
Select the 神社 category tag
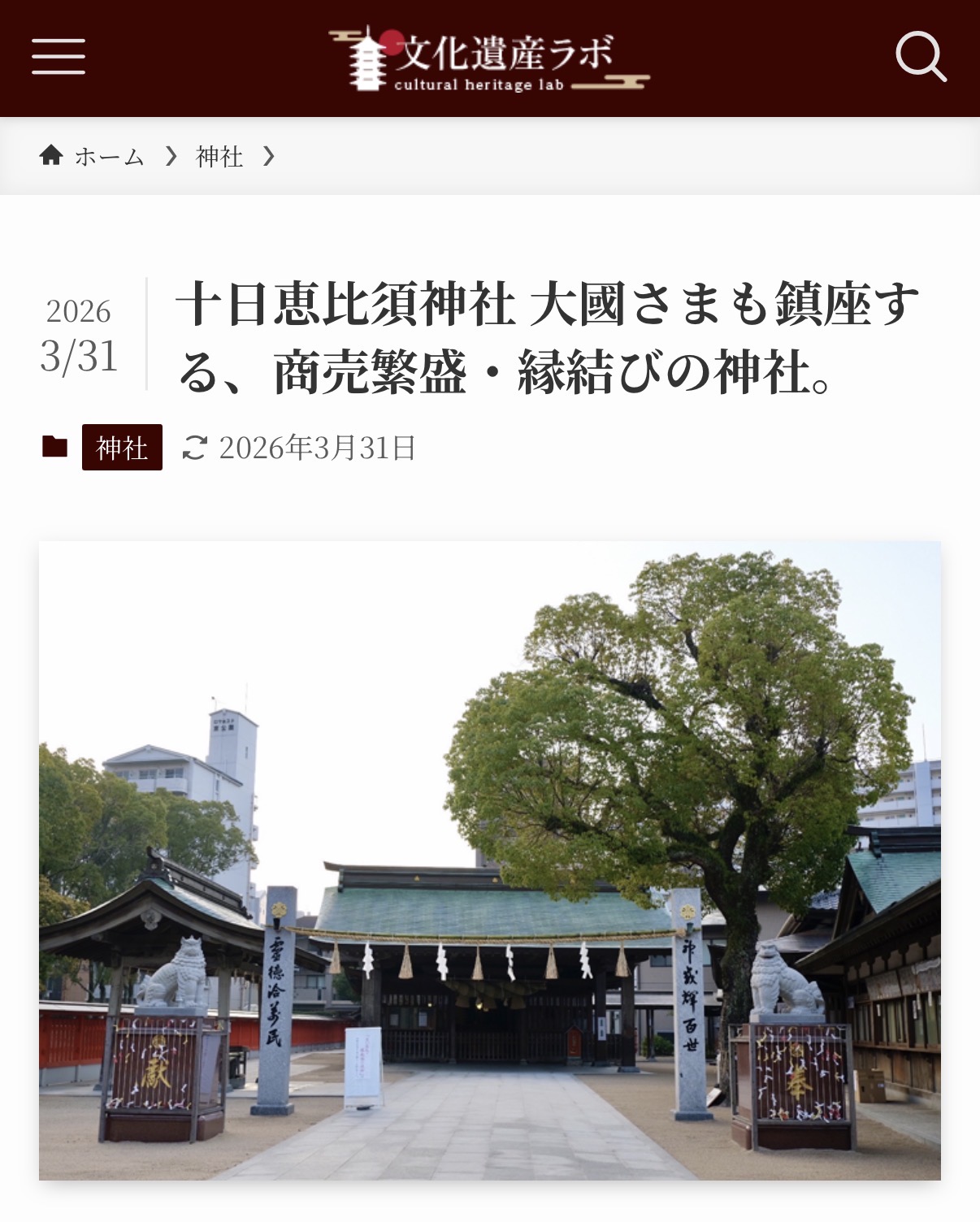pos(122,448)
